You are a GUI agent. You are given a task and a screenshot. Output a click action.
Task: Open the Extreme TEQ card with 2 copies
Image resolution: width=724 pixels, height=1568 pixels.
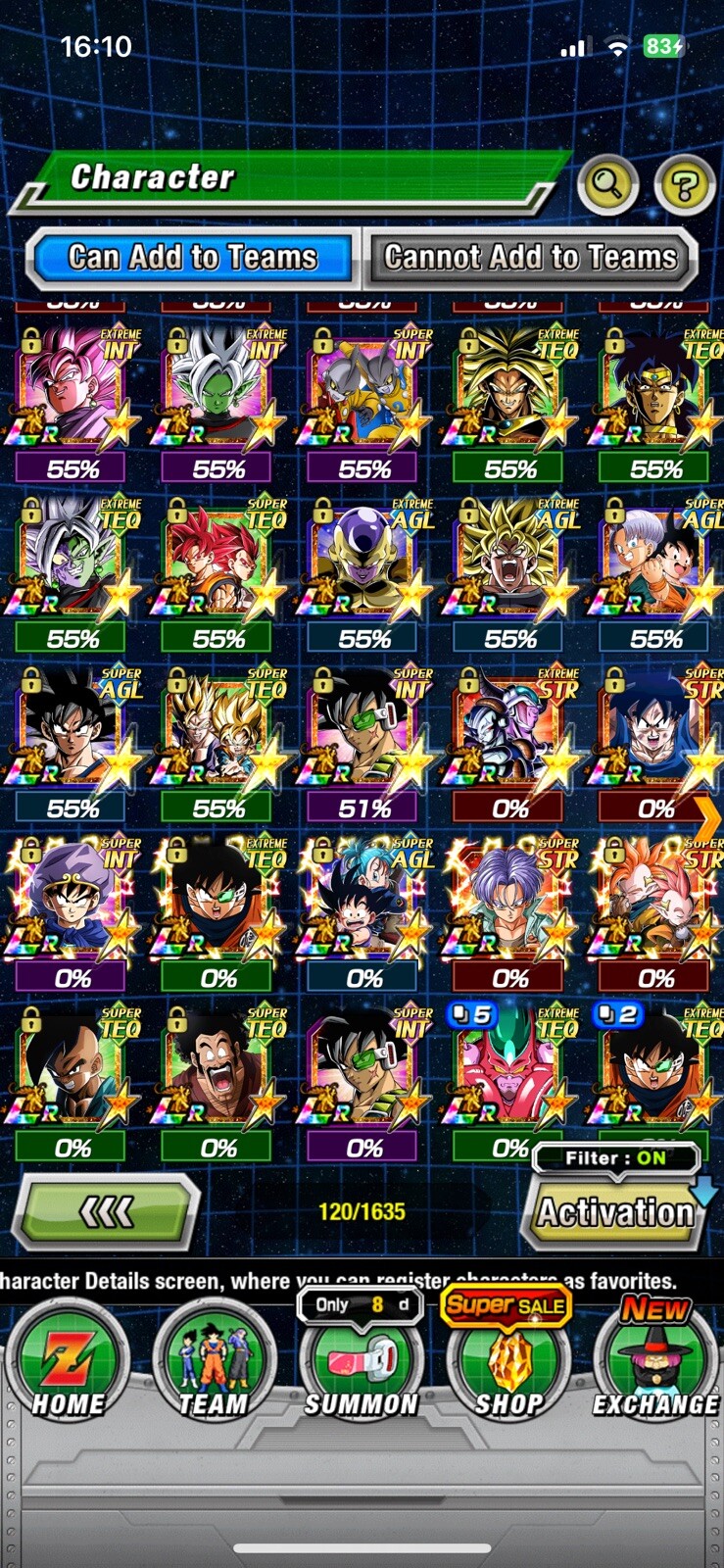(x=654, y=1070)
